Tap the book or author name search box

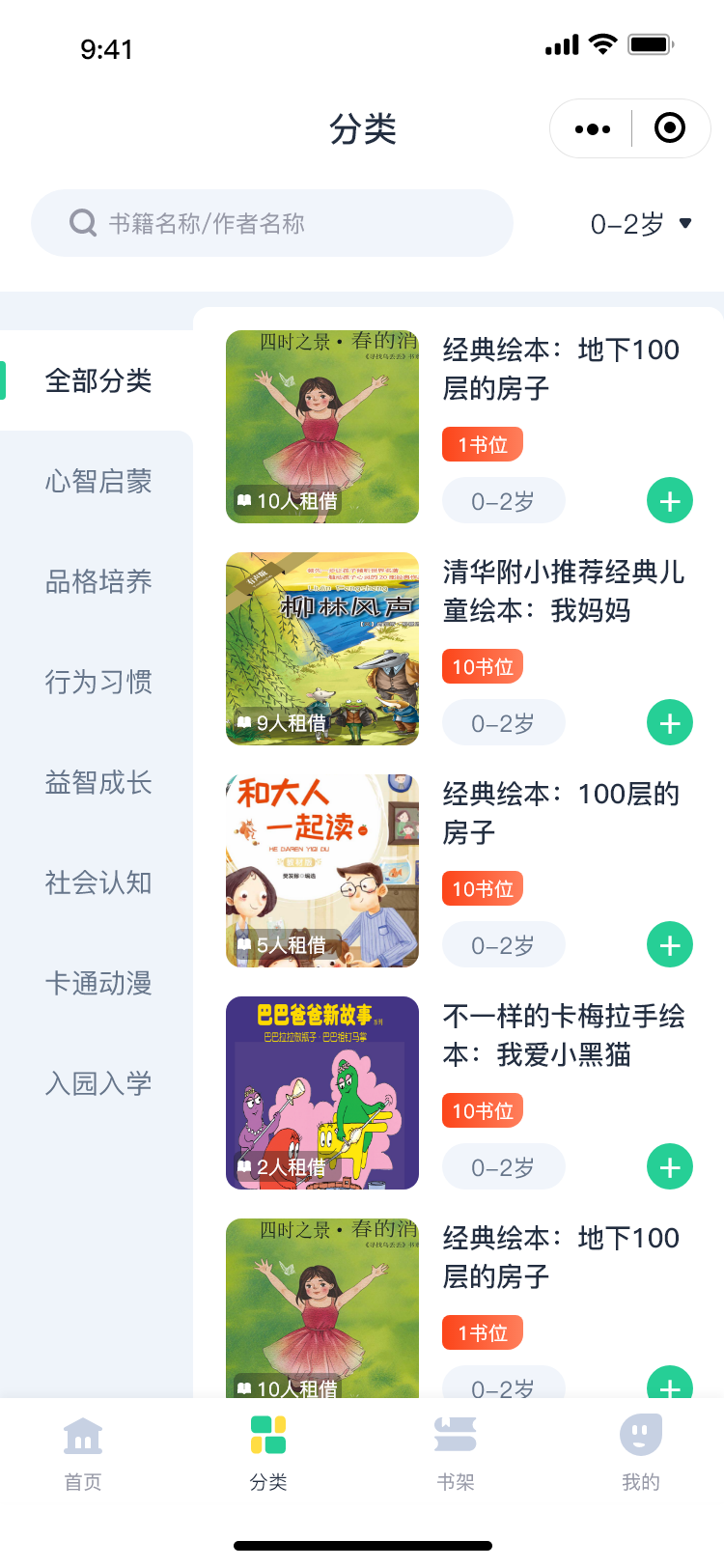pyautogui.click(x=272, y=223)
